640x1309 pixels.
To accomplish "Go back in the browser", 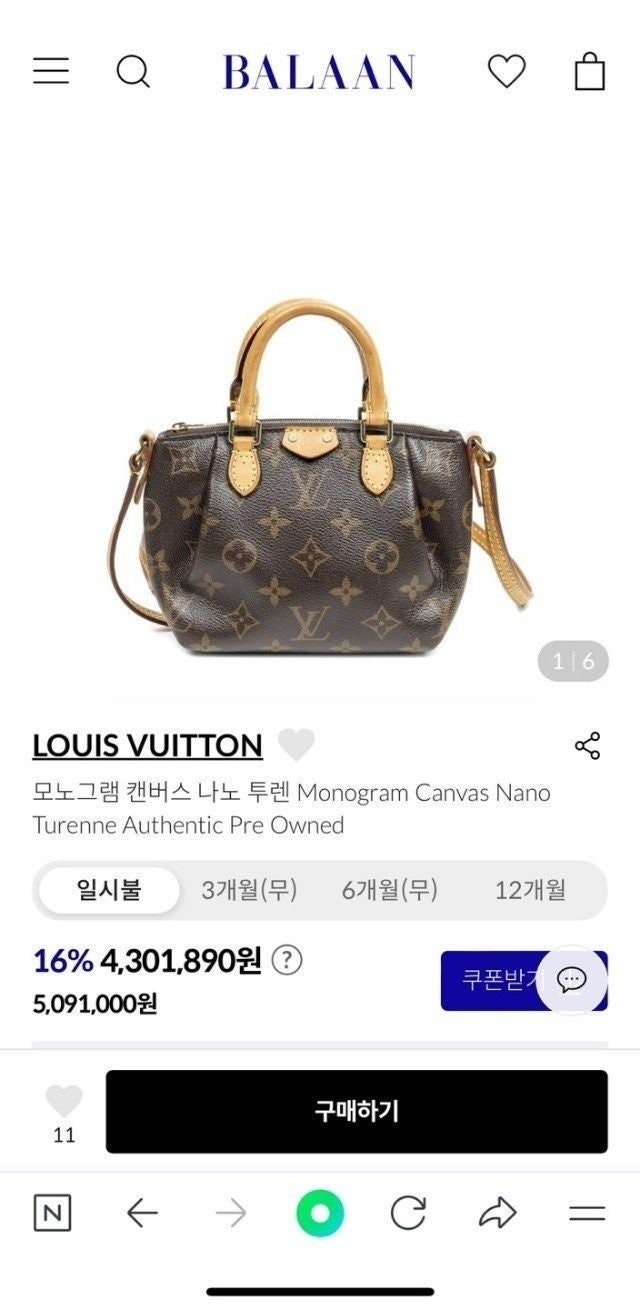I will pyautogui.click(x=142, y=1214).
